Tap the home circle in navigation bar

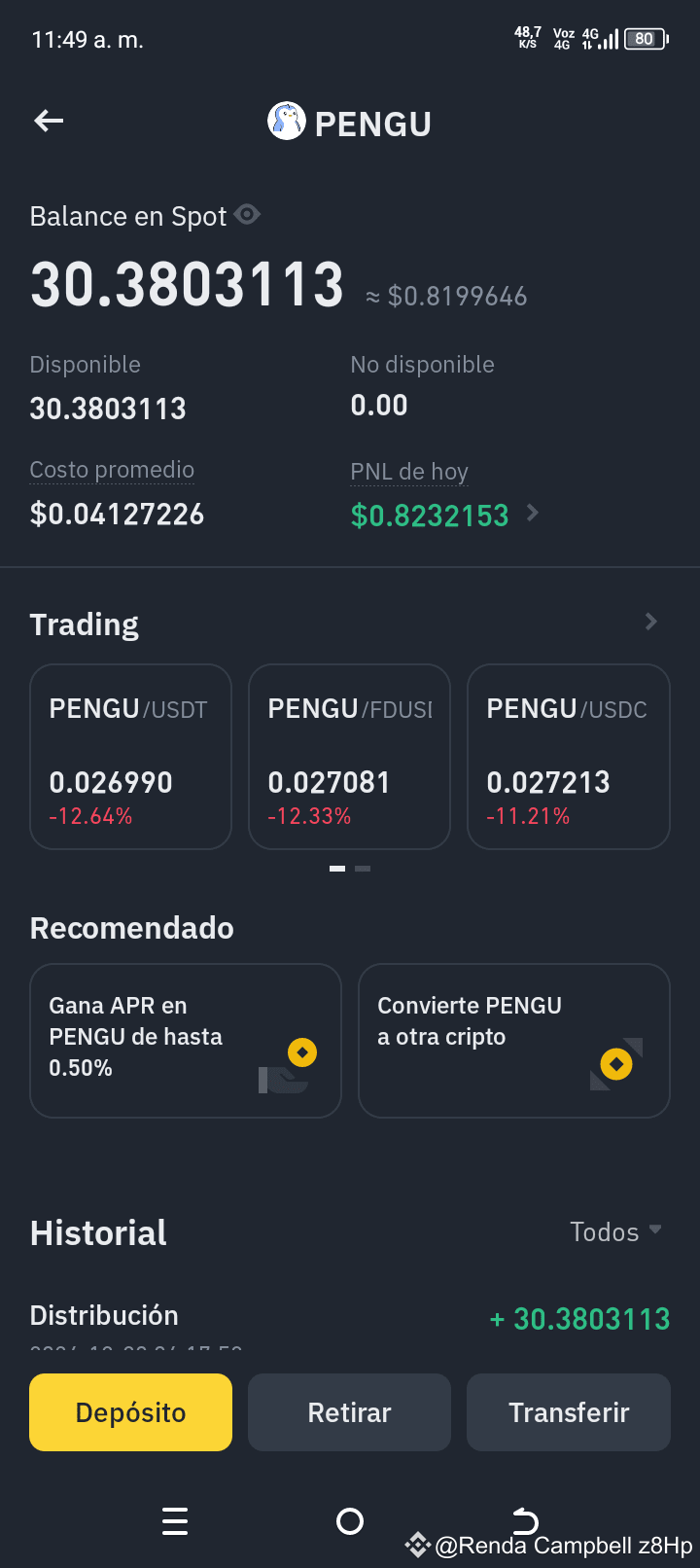(350, 1521)
